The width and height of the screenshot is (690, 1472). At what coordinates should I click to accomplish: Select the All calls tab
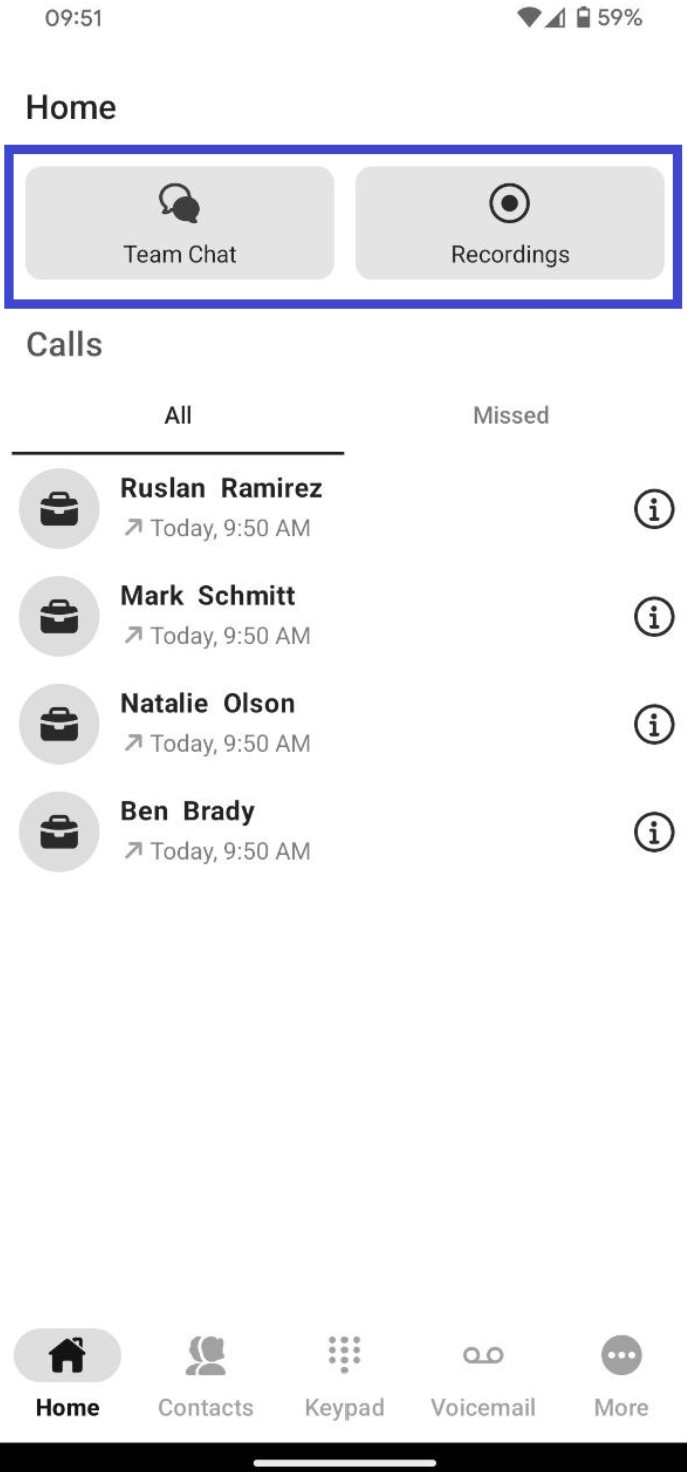[178, 415]
